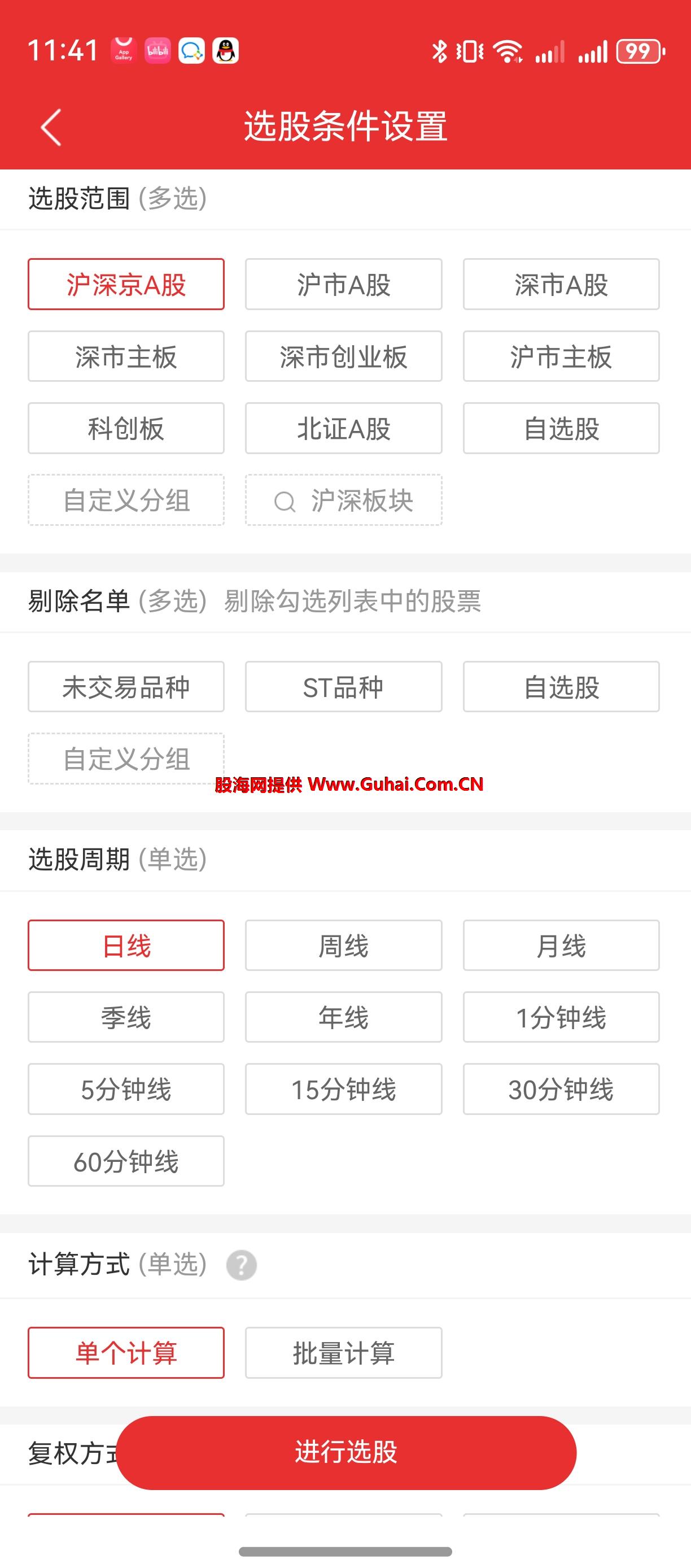This screenshot has width=691, height=1568.
Task: Exclude ST品种 from results
Action: [344, 687]
